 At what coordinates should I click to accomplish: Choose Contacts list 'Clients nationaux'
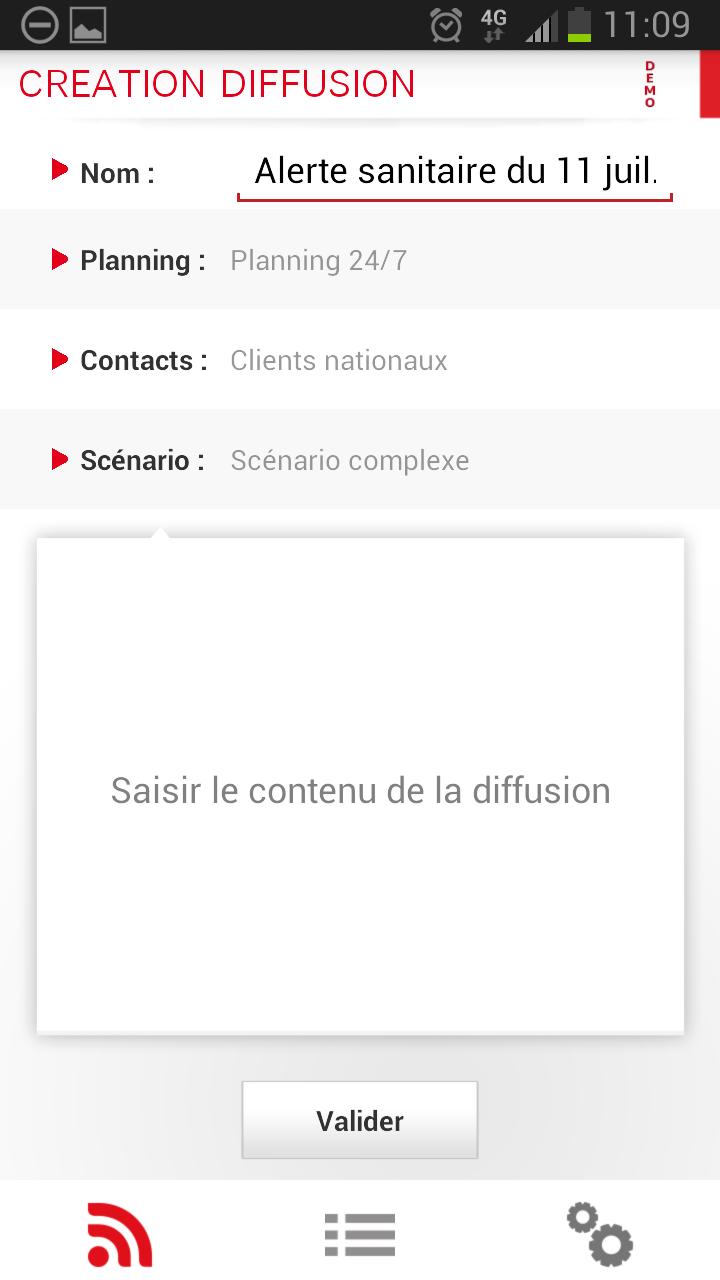click(x=338, y=361)
